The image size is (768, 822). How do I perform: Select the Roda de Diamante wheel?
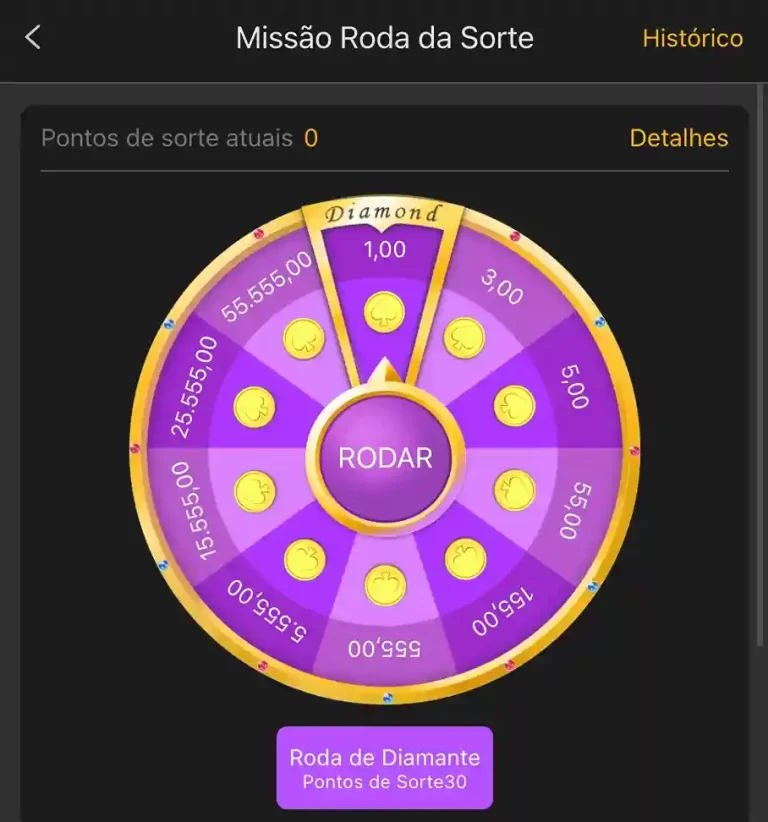tap(384, 767)
